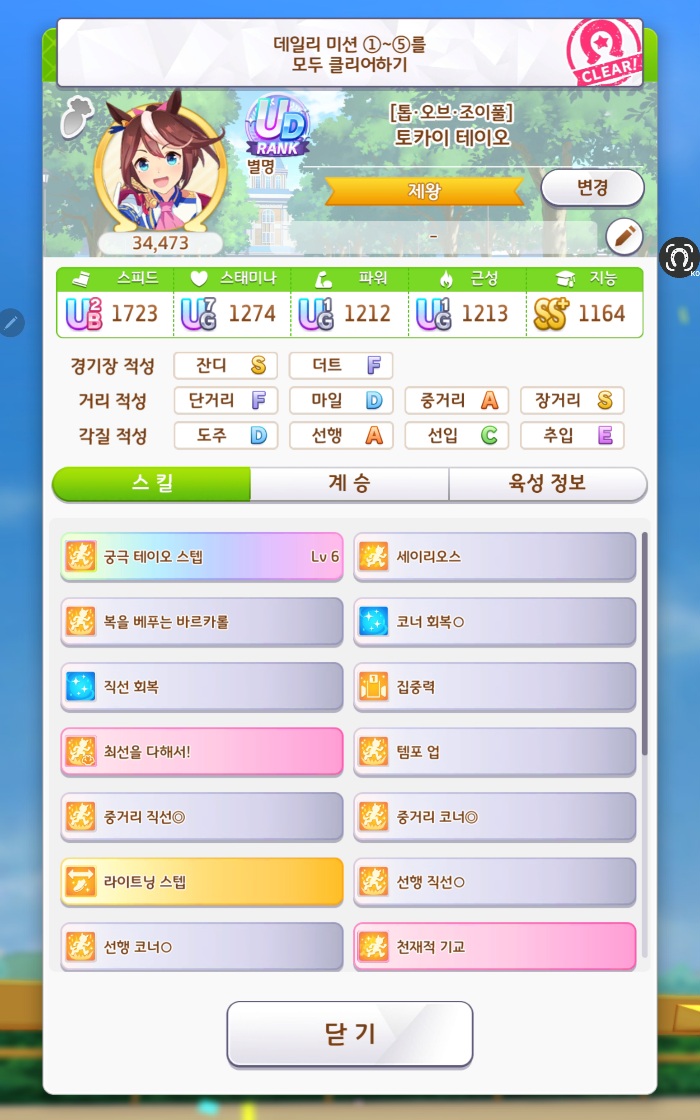
Task: Open the 선행 직선○ skill
Action: click(x=494, y=882)
